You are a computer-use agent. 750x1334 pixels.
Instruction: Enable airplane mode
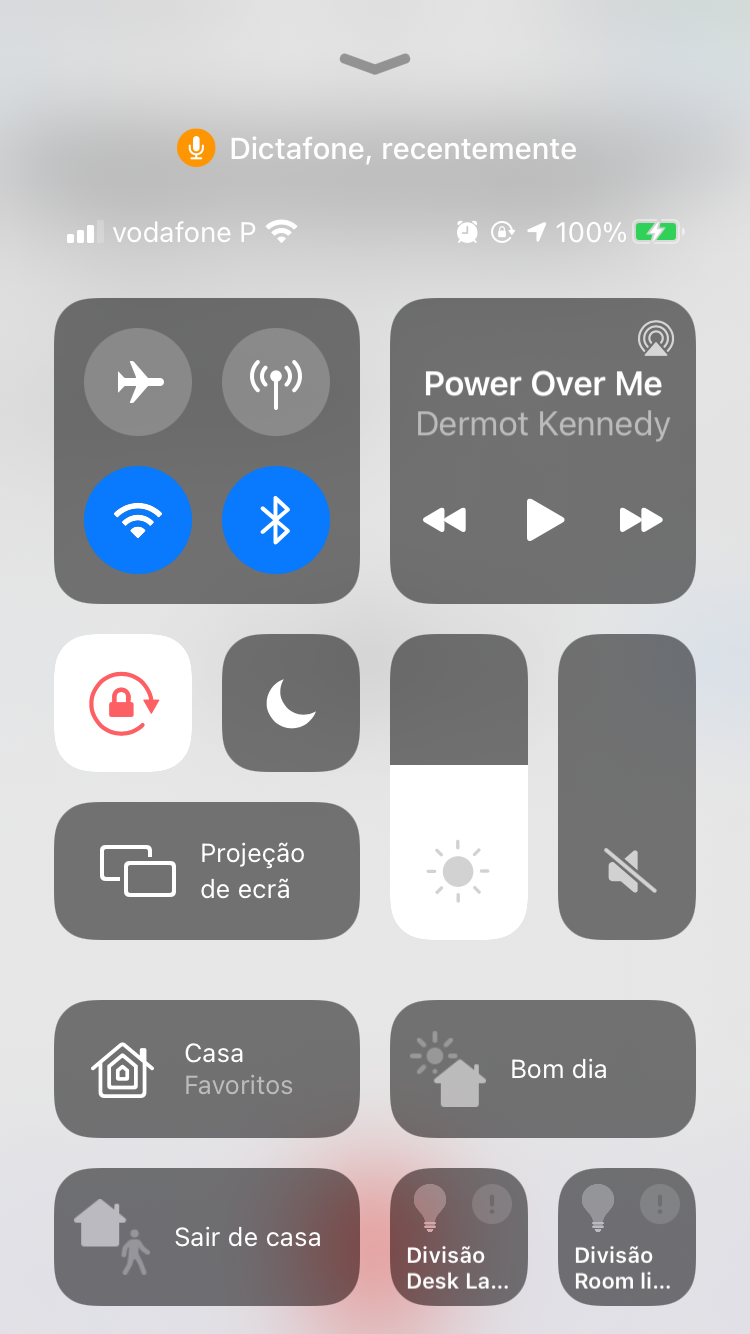(x=138, y=382)
